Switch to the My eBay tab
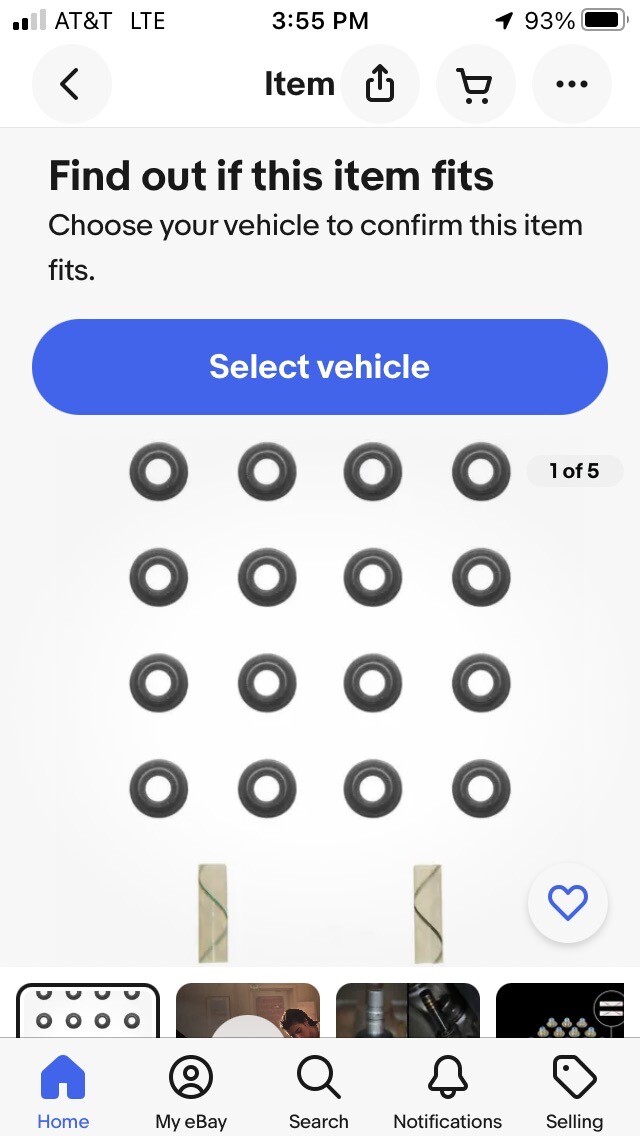This screenshot has height=1136, width=640. pyautogui.click(x=191, y=1093)
